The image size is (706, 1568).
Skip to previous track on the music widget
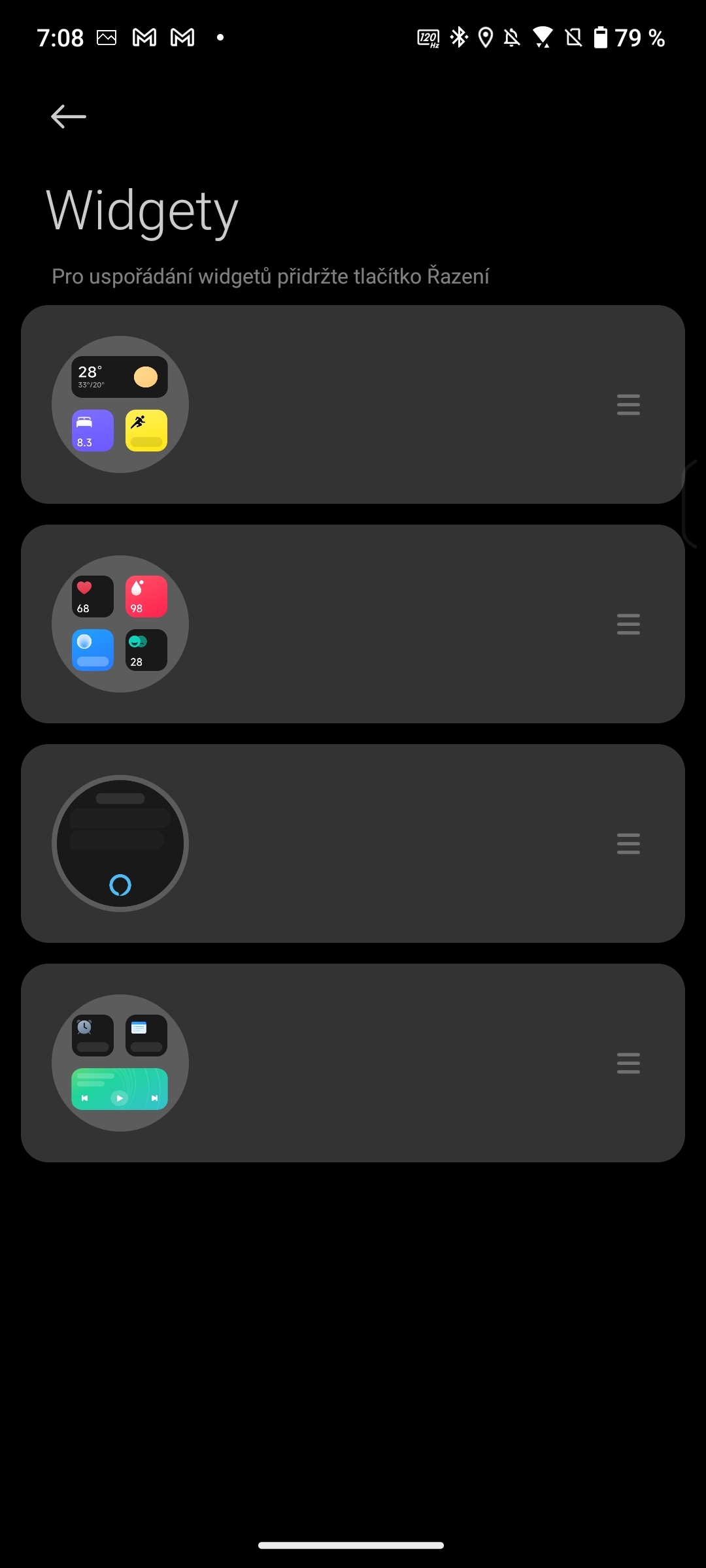pyautogui.click(x=86, y=1097)
